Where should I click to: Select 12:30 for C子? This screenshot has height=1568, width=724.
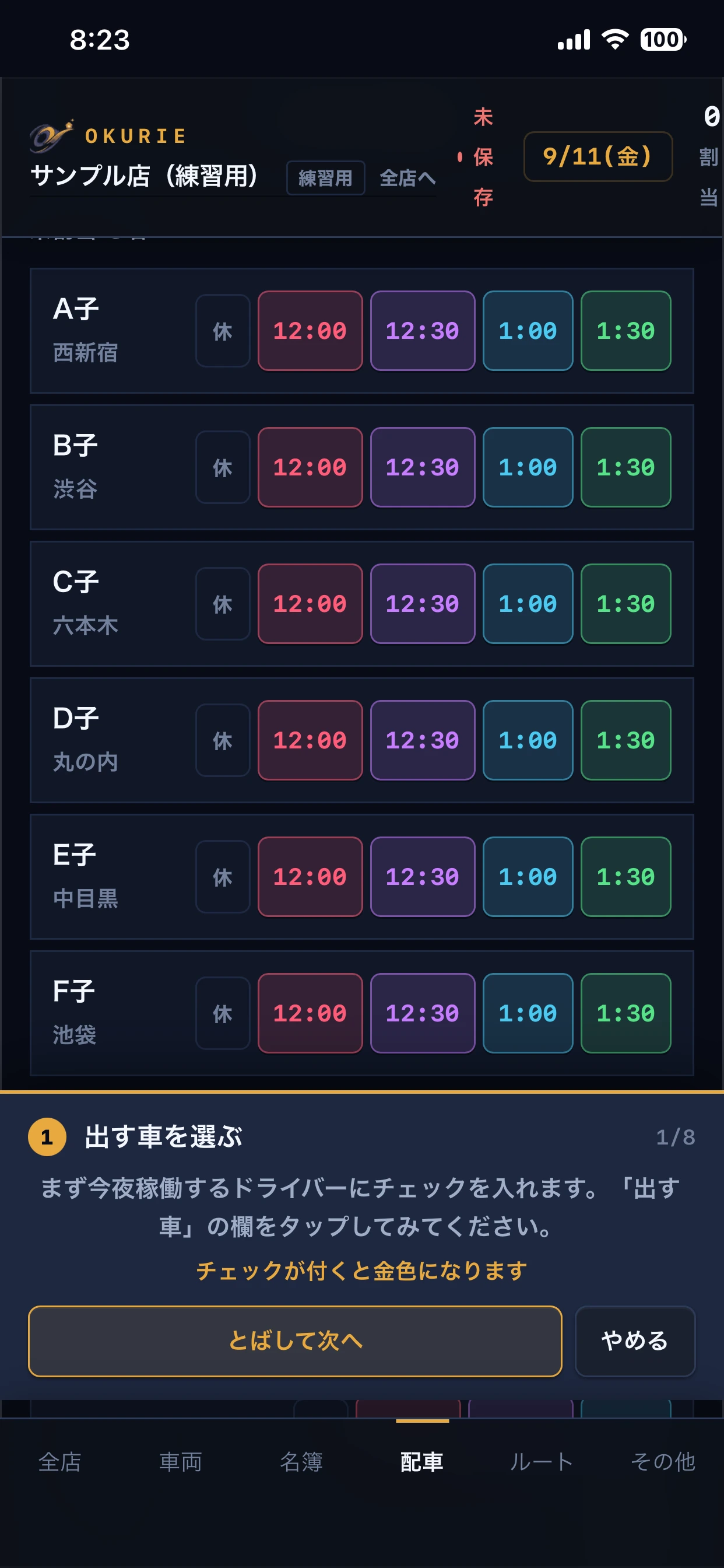point(423,603)
